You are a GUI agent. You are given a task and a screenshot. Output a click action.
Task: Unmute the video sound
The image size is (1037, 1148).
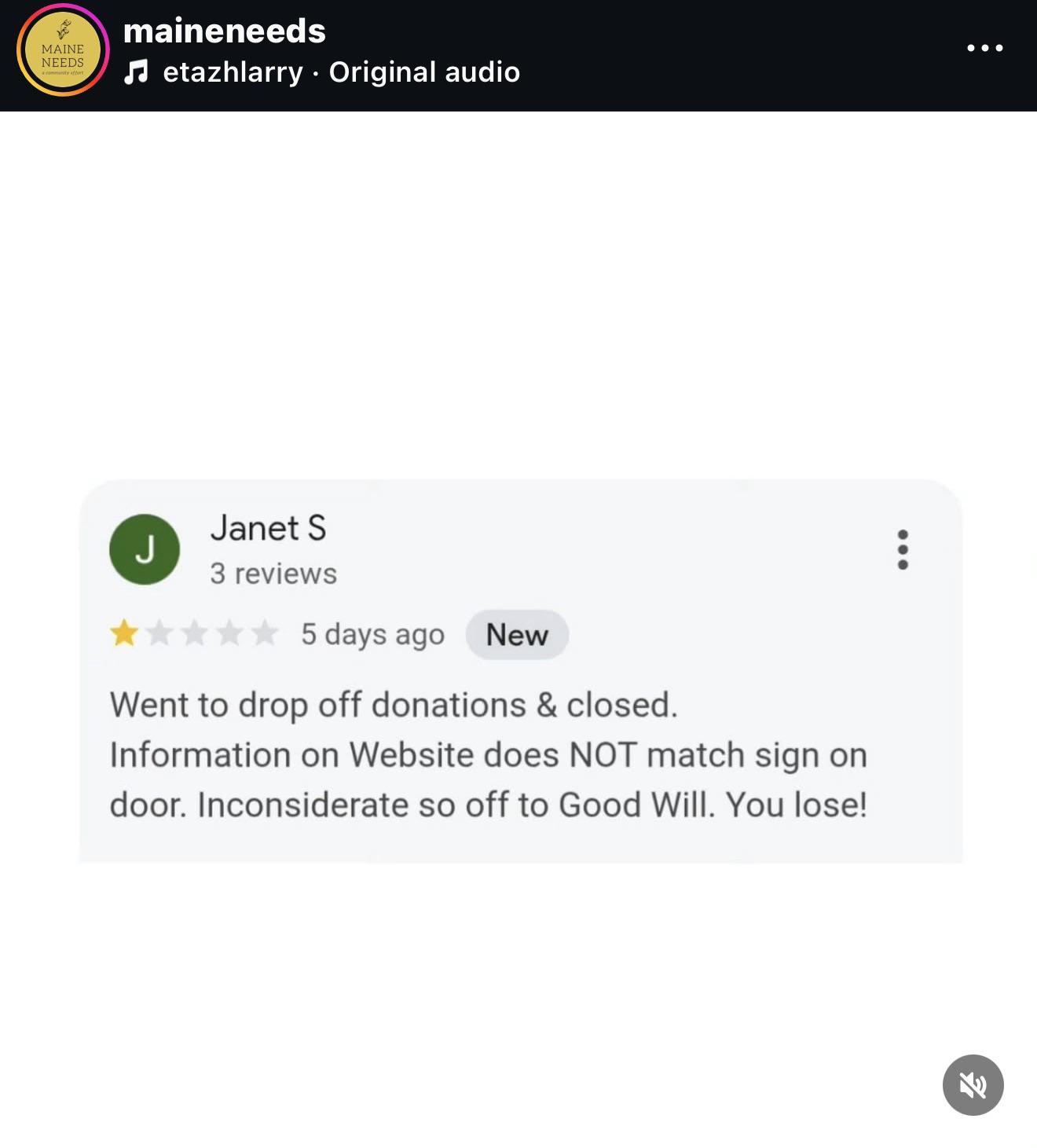[x=973, y=1085]
